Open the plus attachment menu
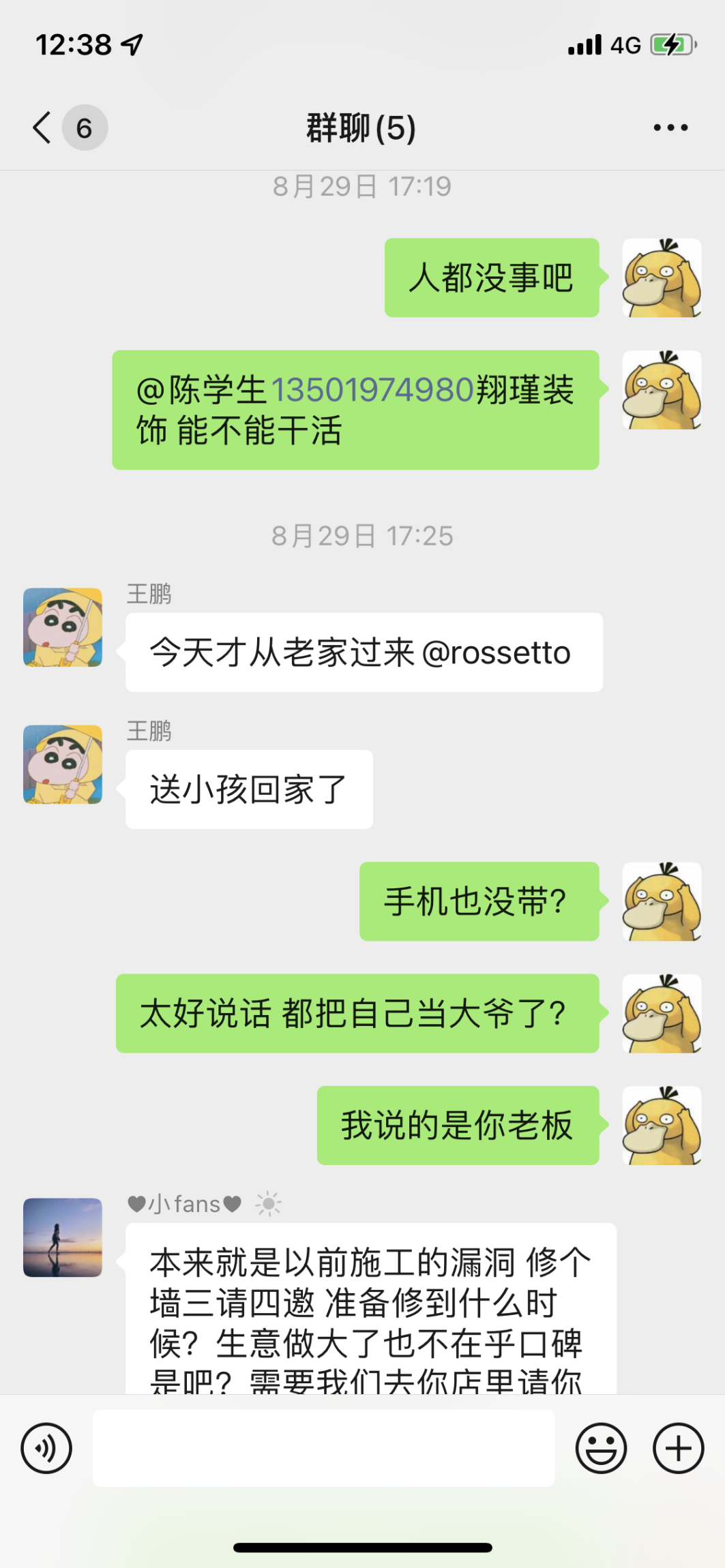This screenshot has width=725, height=1568. click(678, 1449)
